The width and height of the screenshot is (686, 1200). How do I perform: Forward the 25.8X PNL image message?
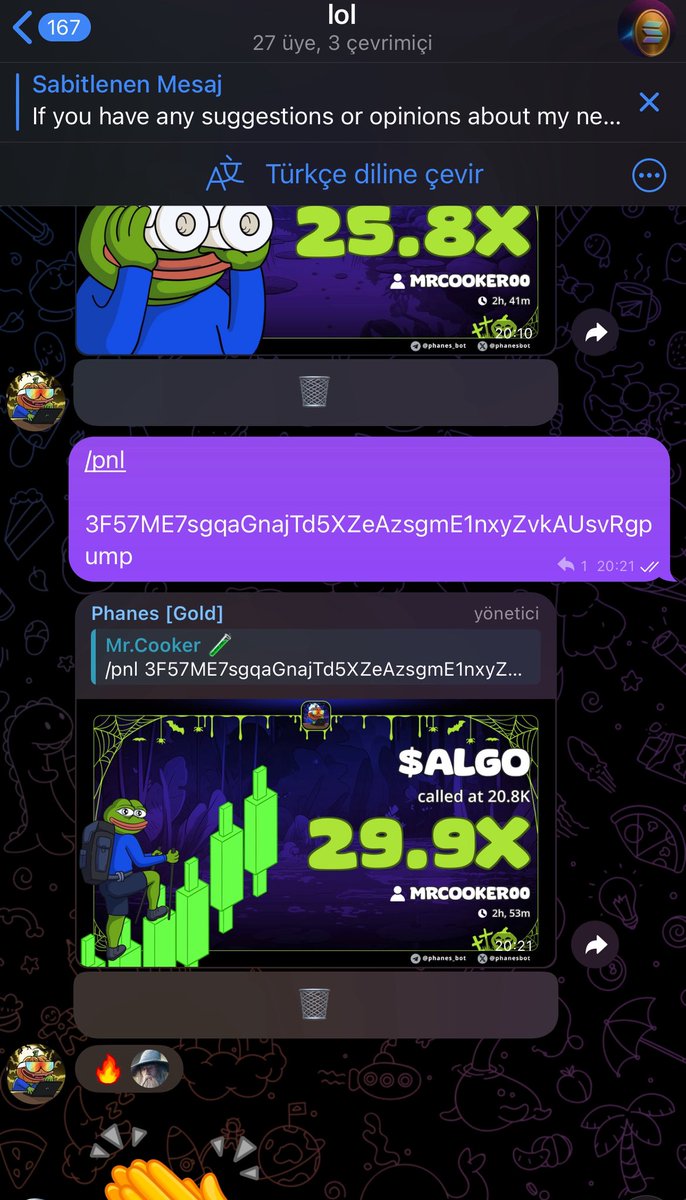(596, 334)
